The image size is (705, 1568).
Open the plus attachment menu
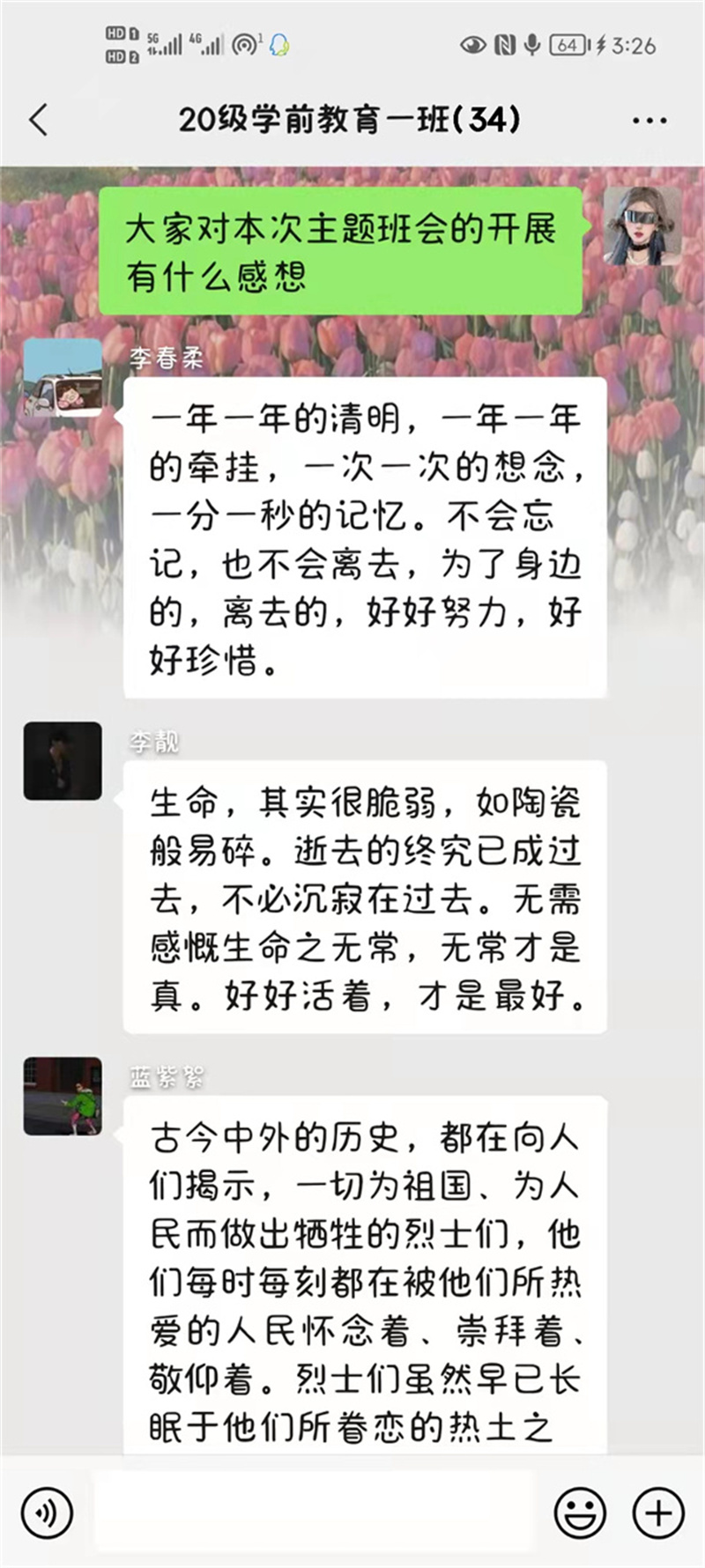coord(658,1513)
